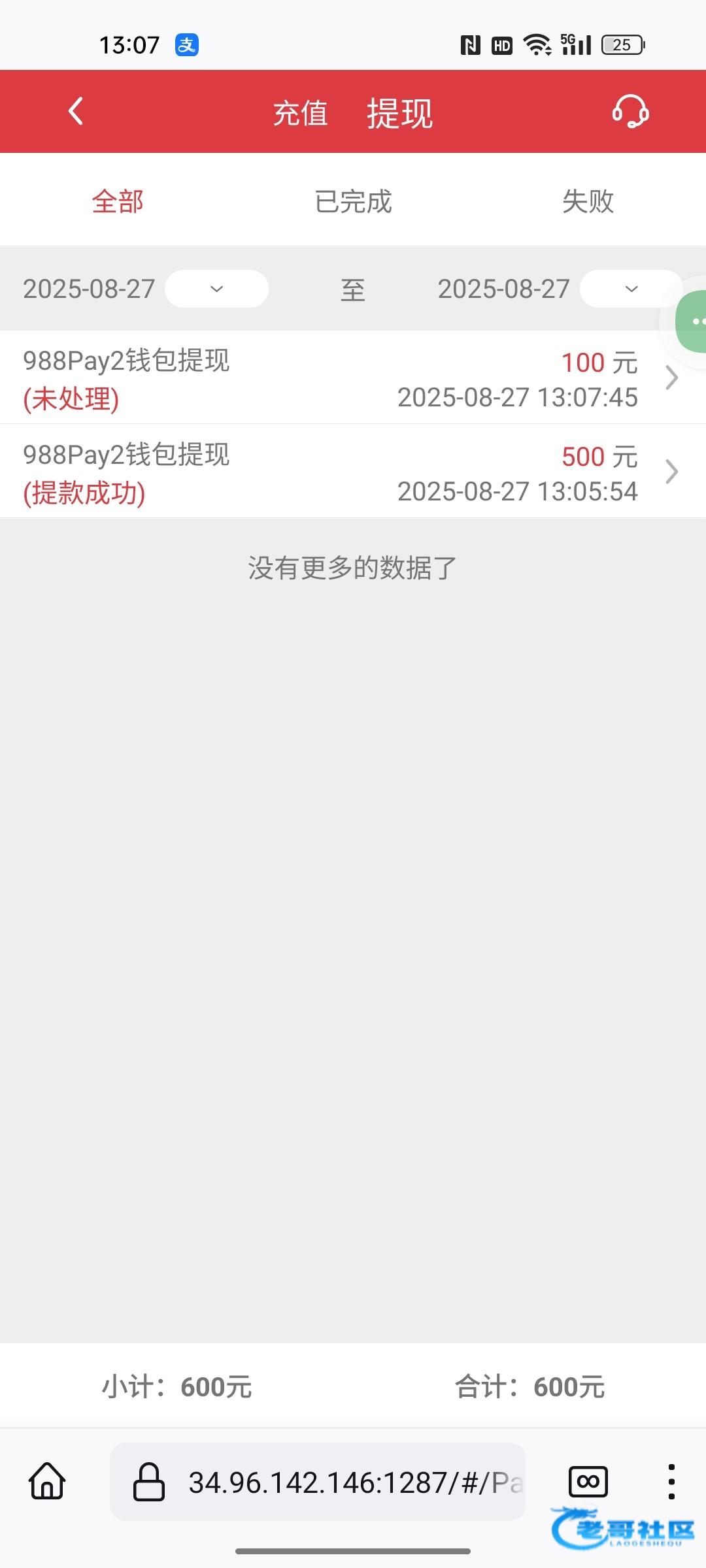Image resolution: width=706 pixels, height=1568 pixels.
Task: Select the 提现 tab in header
Action: tap(399, 113)
